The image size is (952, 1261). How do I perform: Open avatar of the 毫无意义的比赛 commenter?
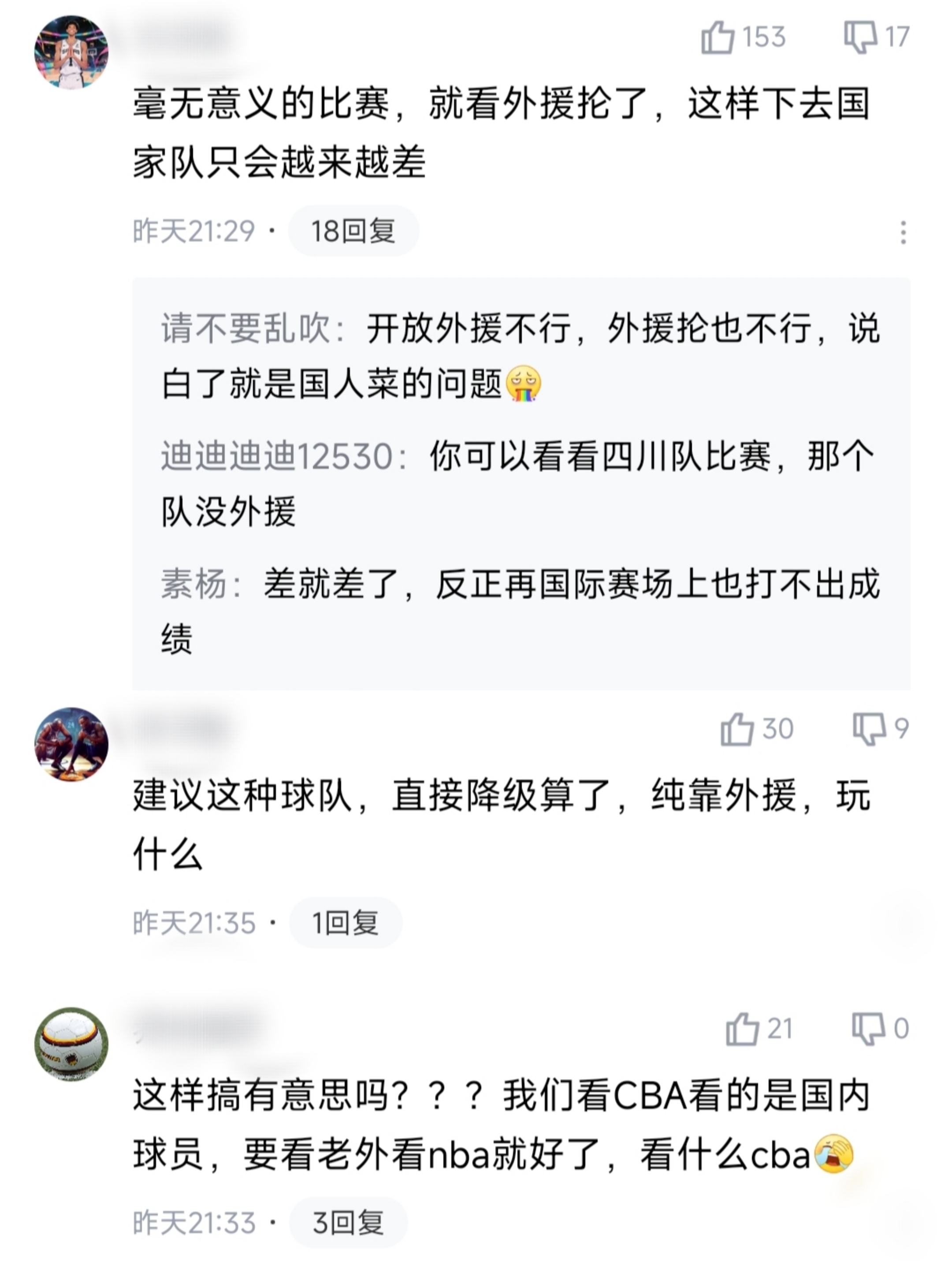71,52
